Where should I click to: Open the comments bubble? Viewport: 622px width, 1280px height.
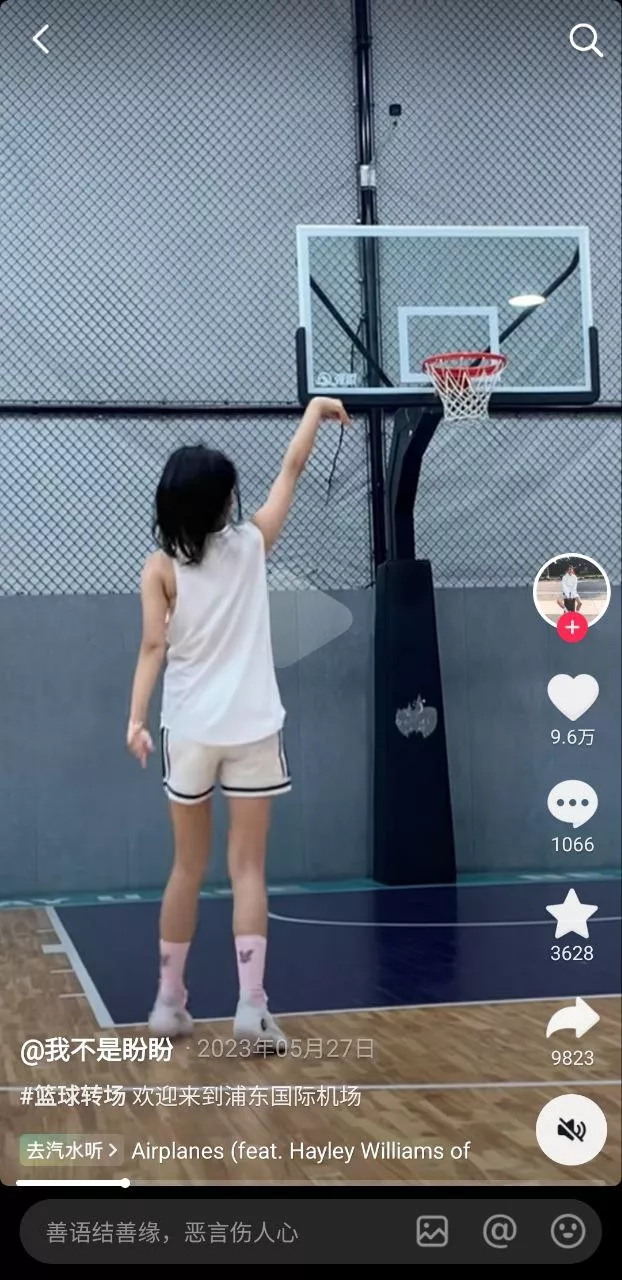(573, 805)
